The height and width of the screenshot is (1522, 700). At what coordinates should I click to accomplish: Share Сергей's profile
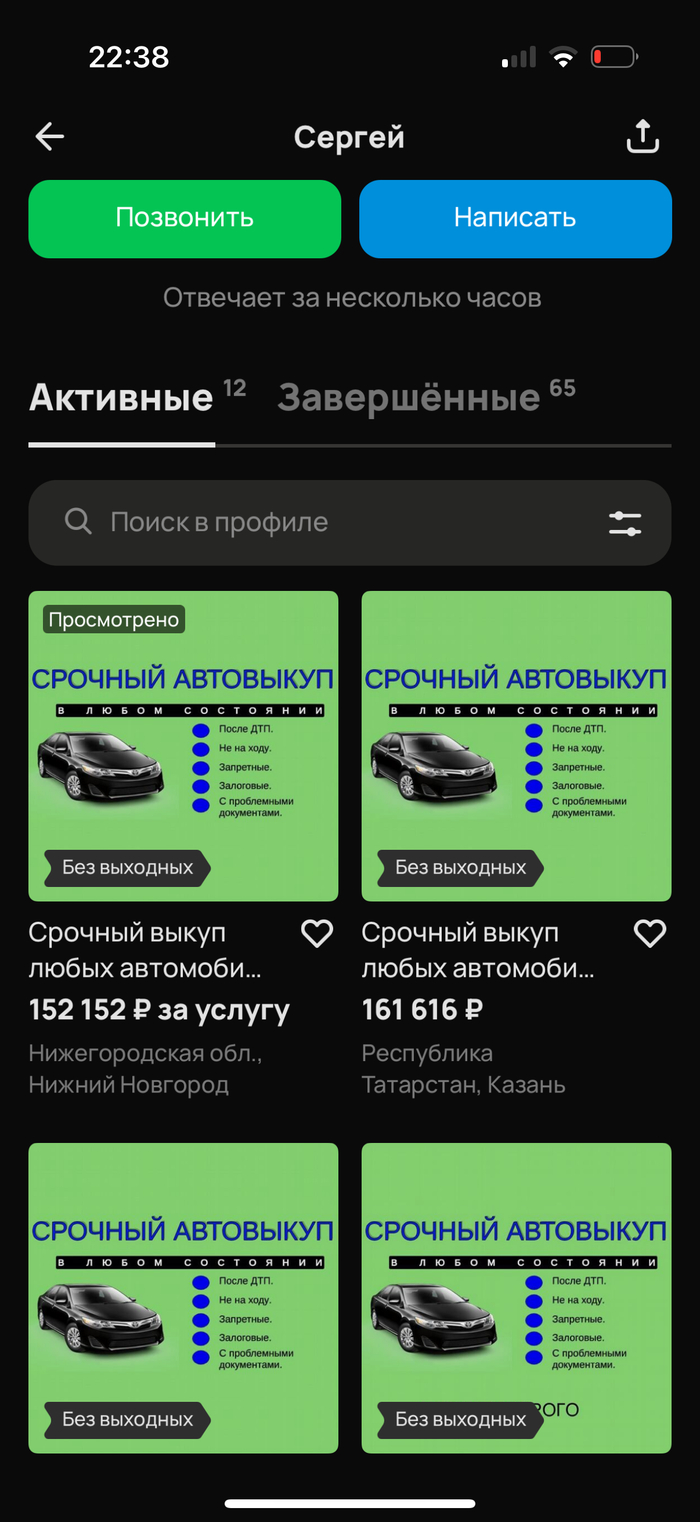click(642, 137)
